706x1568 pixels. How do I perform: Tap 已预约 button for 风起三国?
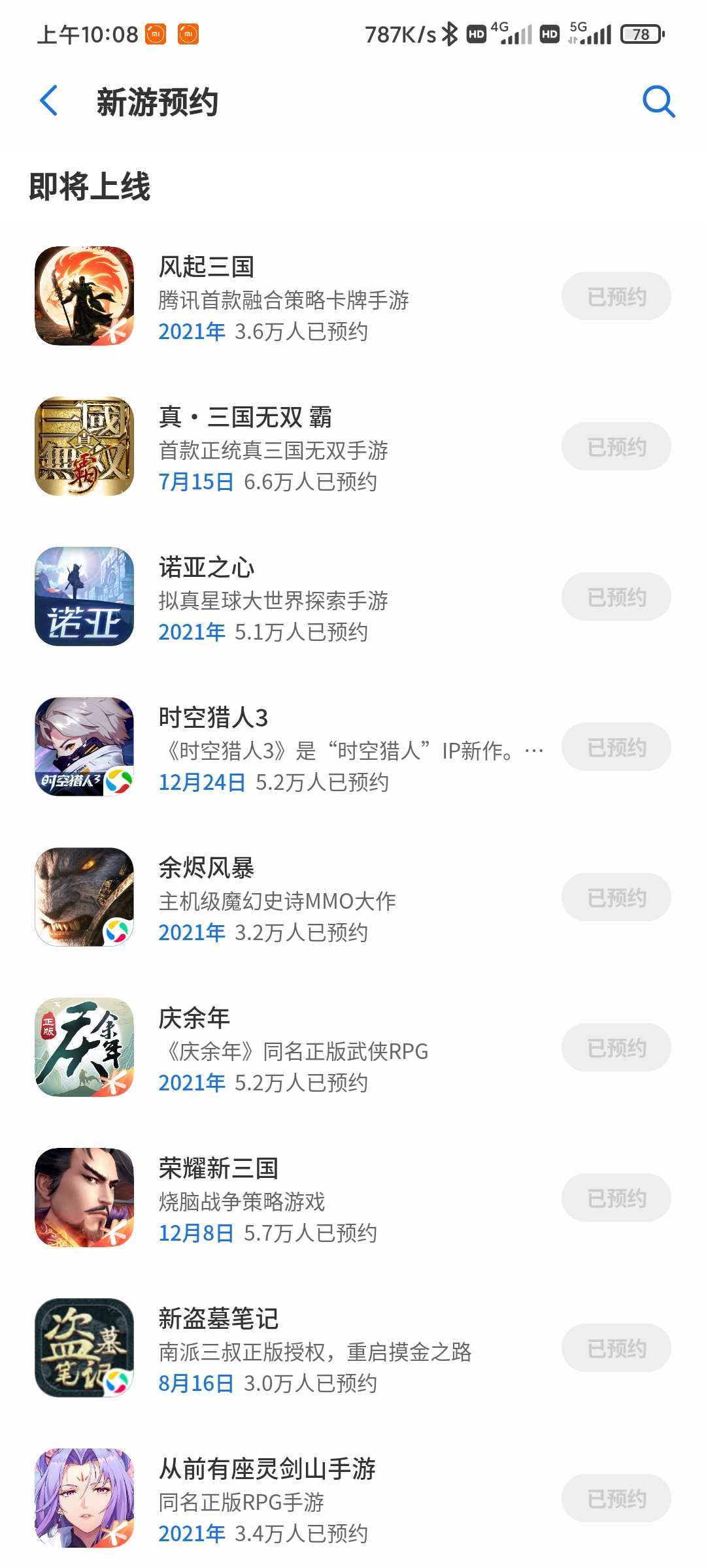(x=616, y=297)
